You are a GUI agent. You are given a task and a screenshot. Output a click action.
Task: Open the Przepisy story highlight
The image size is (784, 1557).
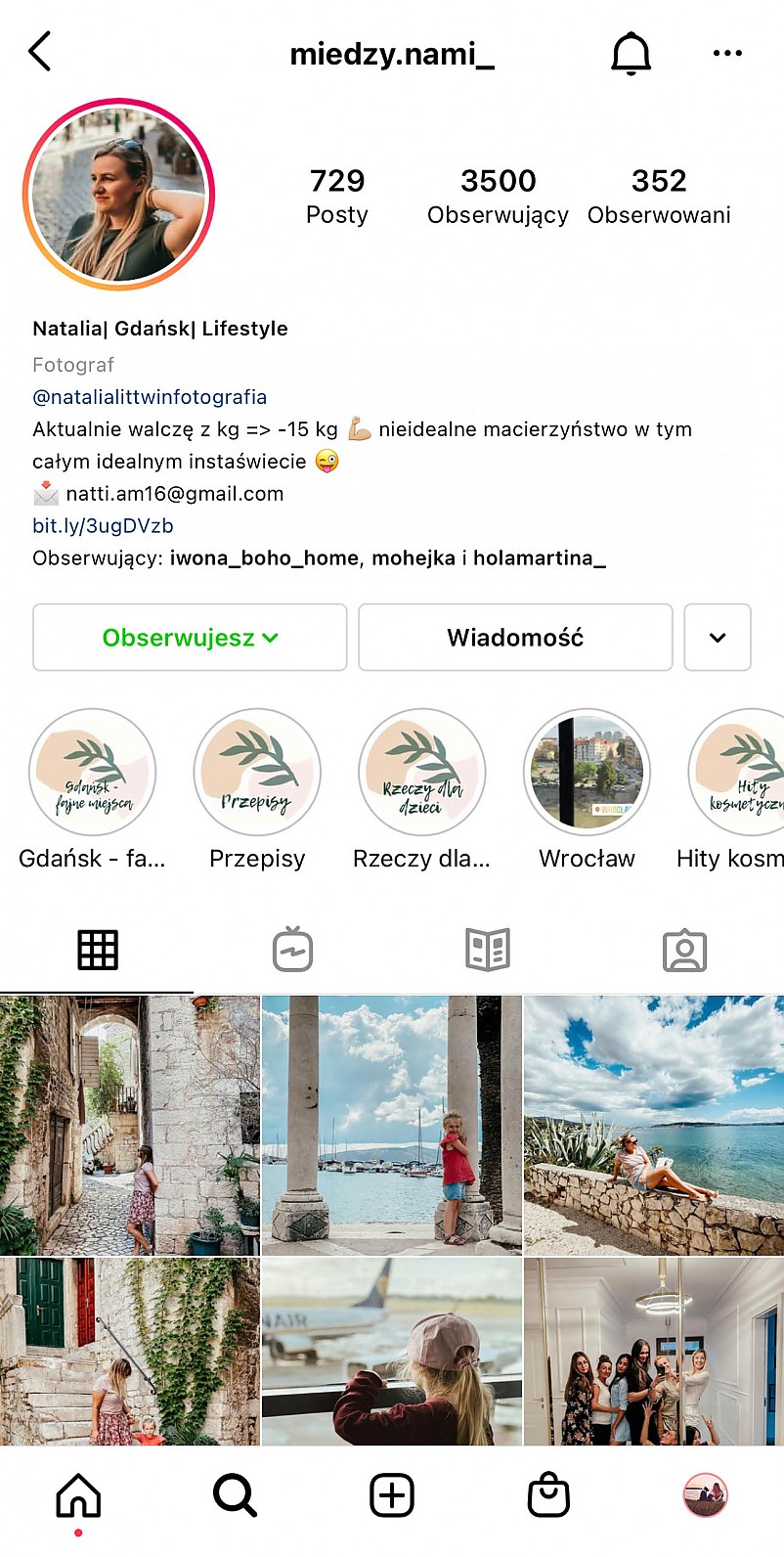(257, 773)
